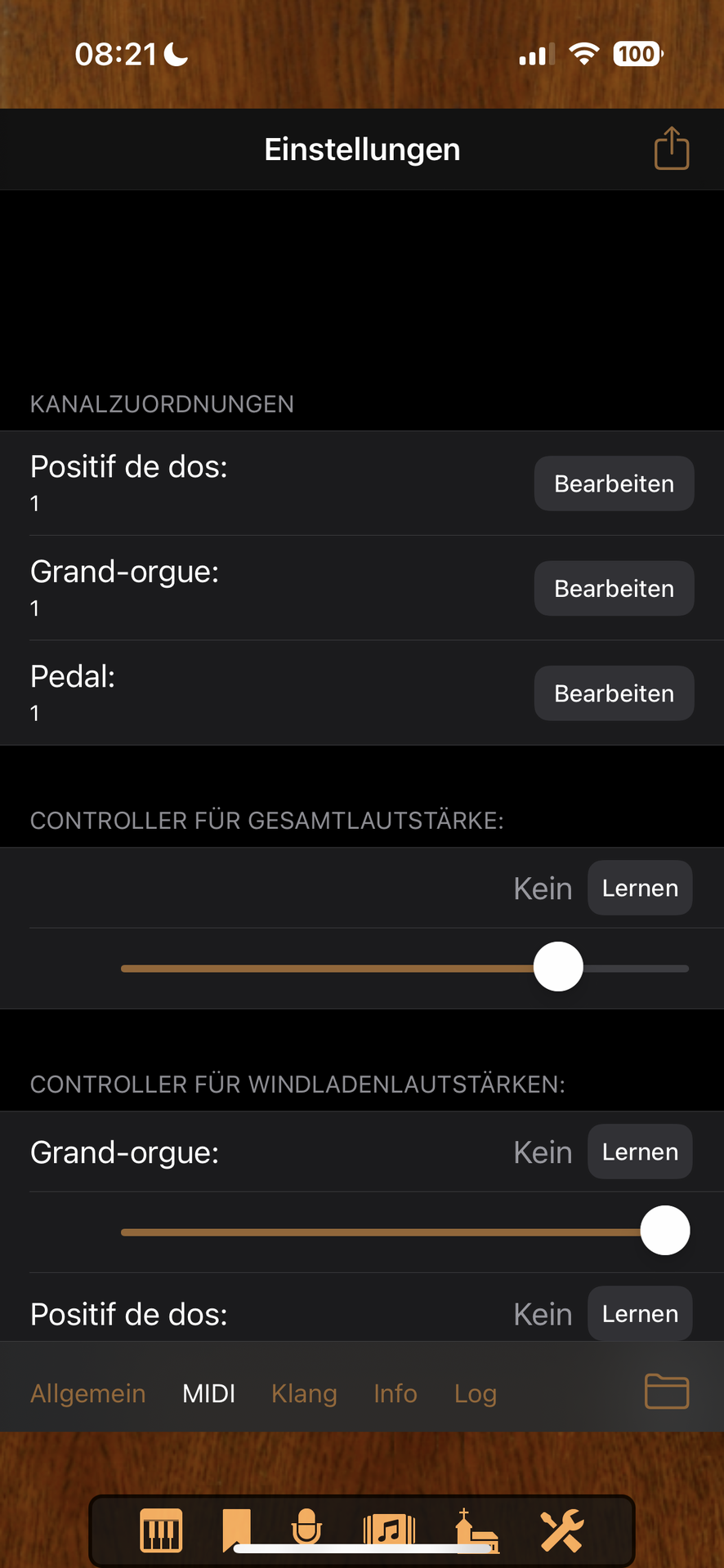Edit the Pedal channel assignment
Image resolution: width=724 pixels, height=1568 pixels.
click(614, 693)
